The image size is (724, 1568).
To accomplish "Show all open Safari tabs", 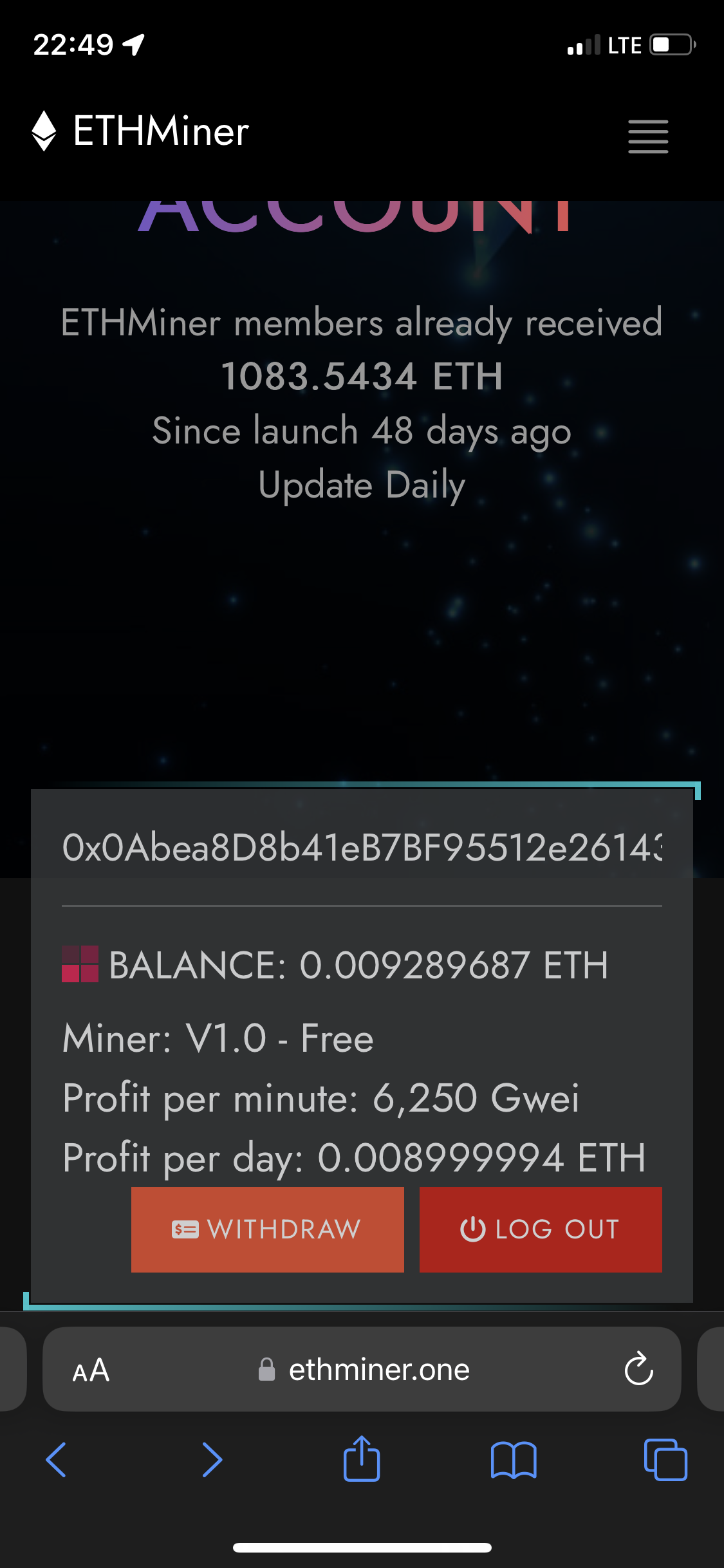I will click(x=665, y=1460).
